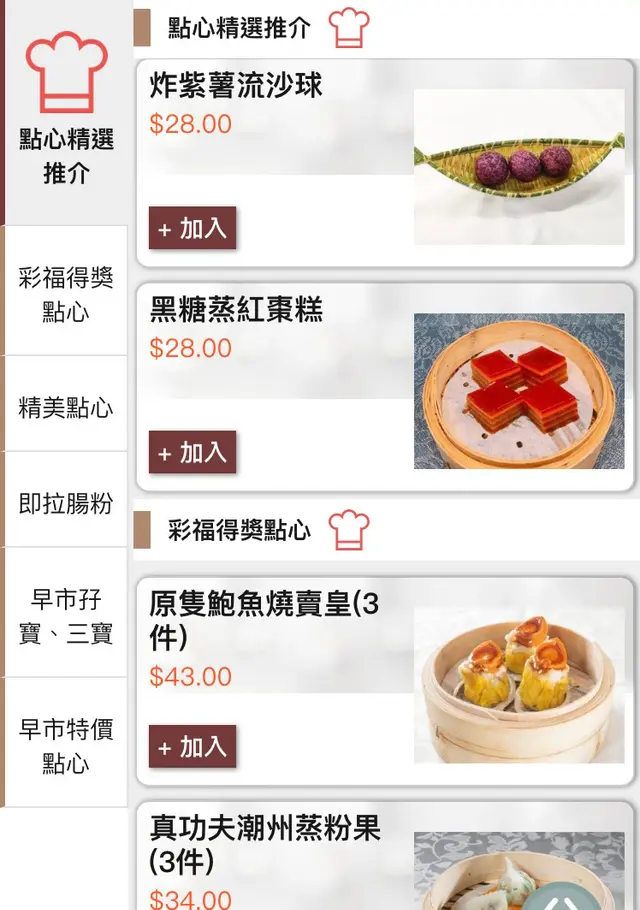Open the 精美點心 category
Viewport: 640px width, 910px height.
tap(66, 407)
